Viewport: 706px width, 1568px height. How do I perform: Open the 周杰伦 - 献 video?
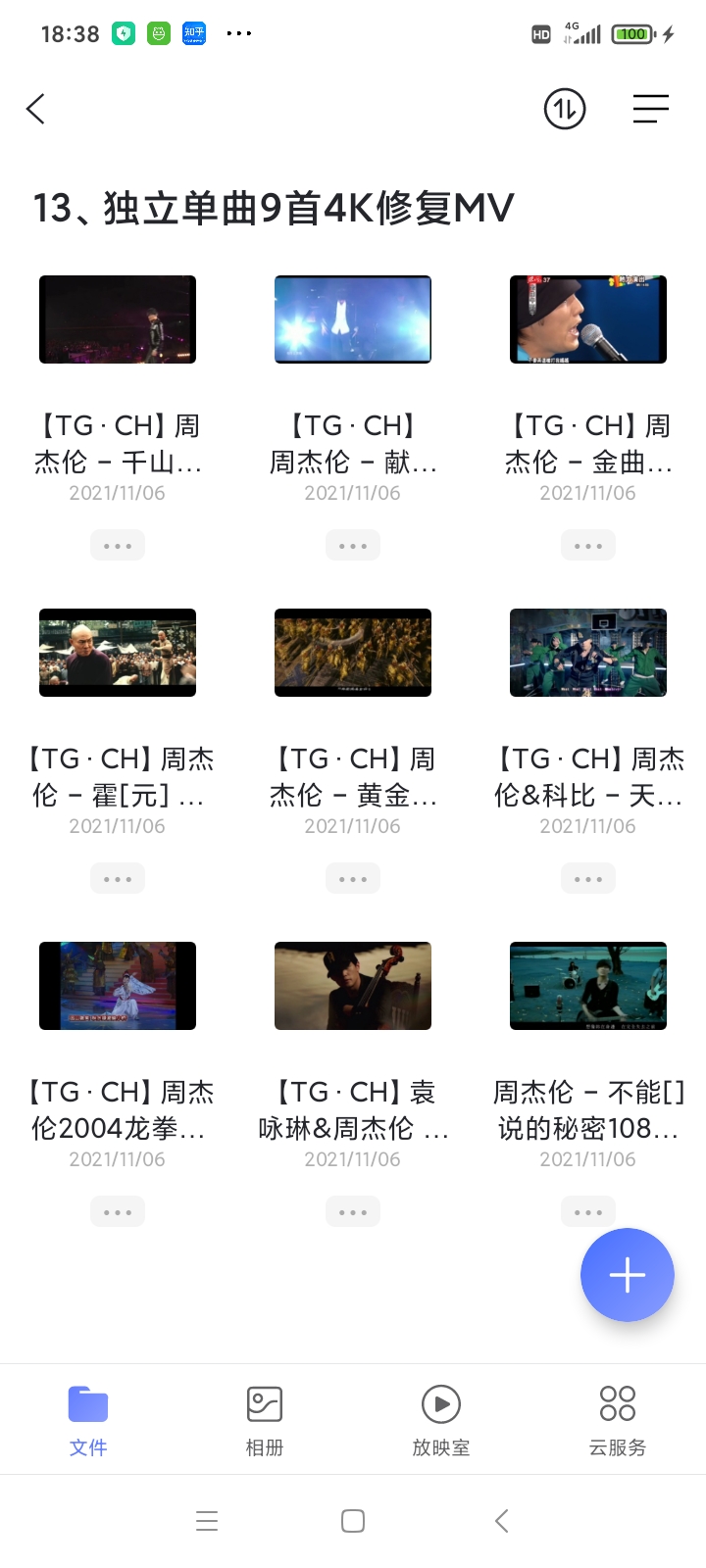pyautogui.click(x=353, y=319)
